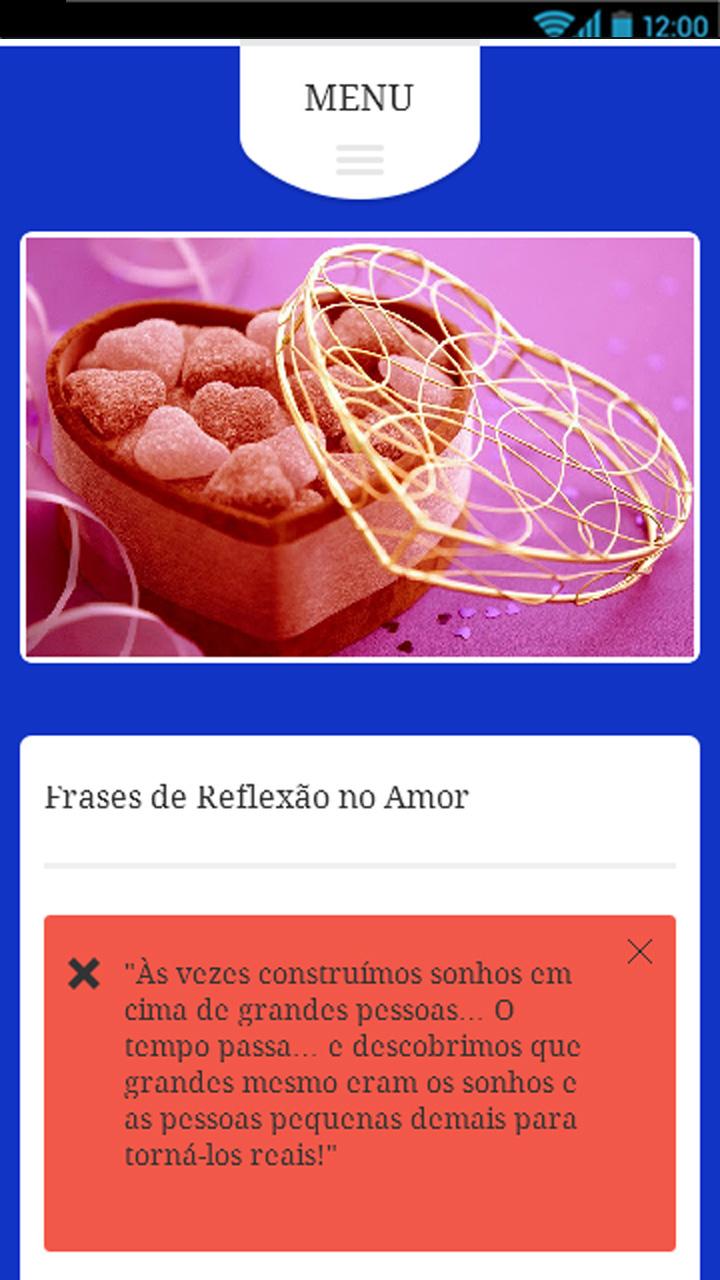This screenshot has height=1280, width=720.
Task: Dismiss the red quote box
Action: [x=640, y=951]
